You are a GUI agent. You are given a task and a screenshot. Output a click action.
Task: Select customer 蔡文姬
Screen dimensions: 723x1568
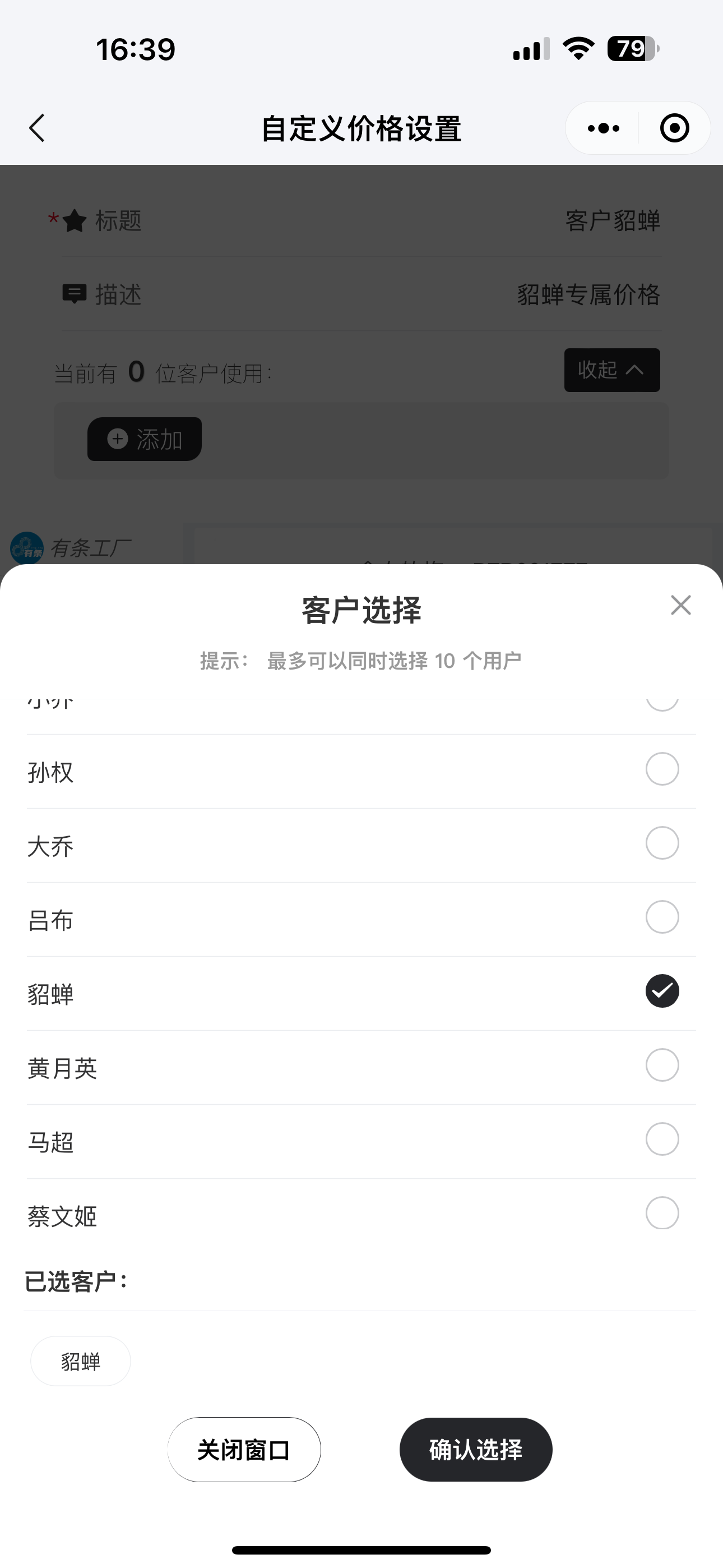[662, 1213]
